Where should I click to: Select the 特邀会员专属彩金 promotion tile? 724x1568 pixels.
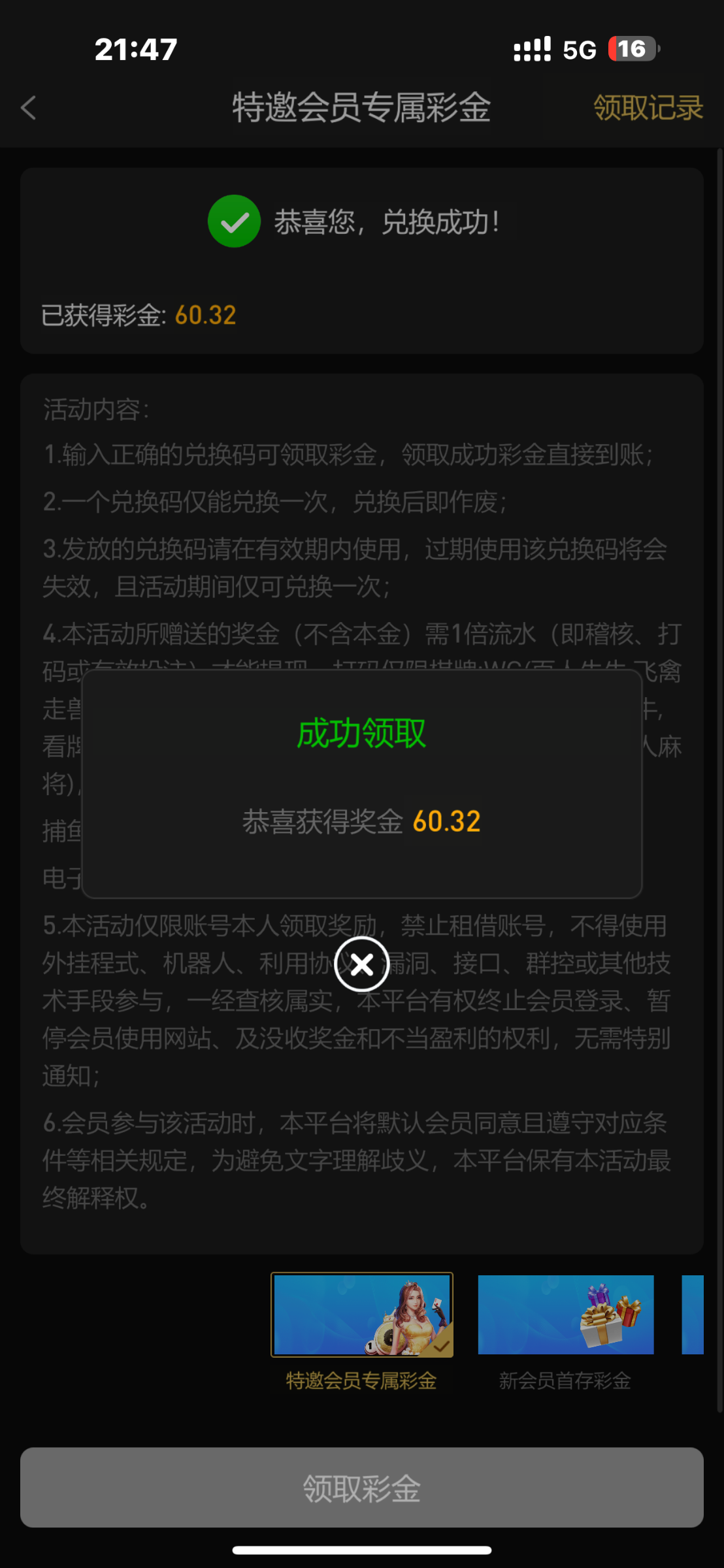[361, 1315]
